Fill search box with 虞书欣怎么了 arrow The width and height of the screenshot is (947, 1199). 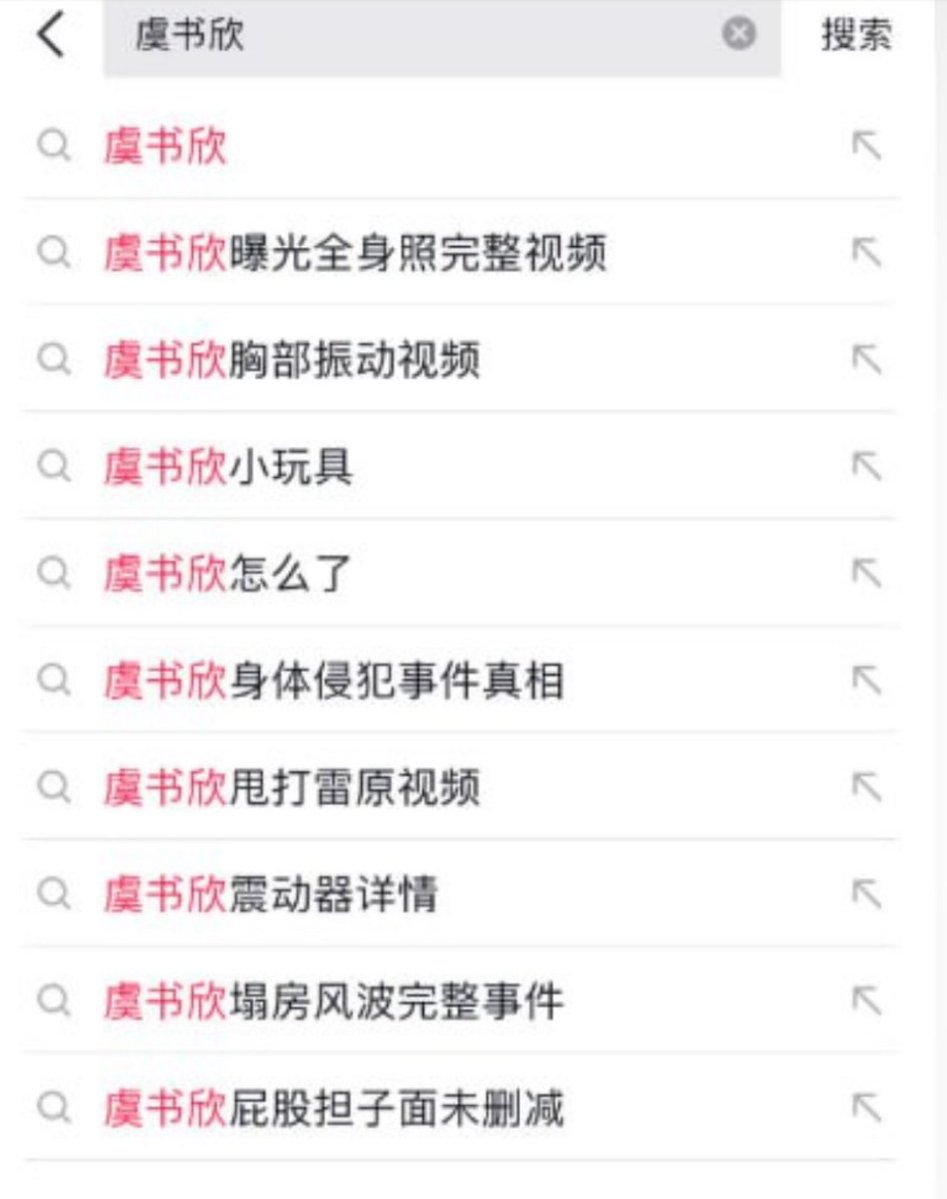(866, 573)
